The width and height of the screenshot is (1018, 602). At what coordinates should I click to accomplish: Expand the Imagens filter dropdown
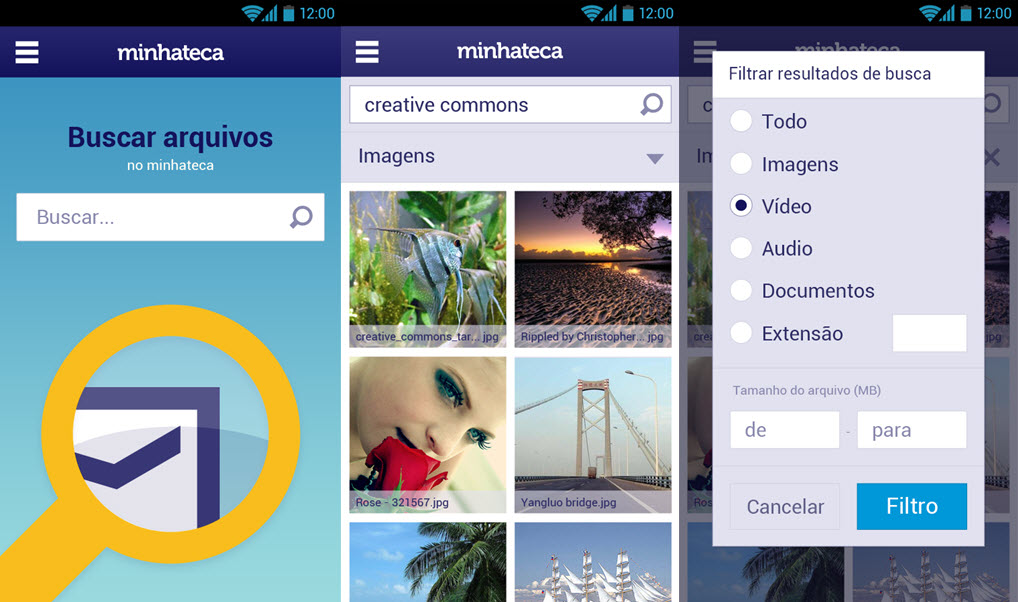click(654, 158)
